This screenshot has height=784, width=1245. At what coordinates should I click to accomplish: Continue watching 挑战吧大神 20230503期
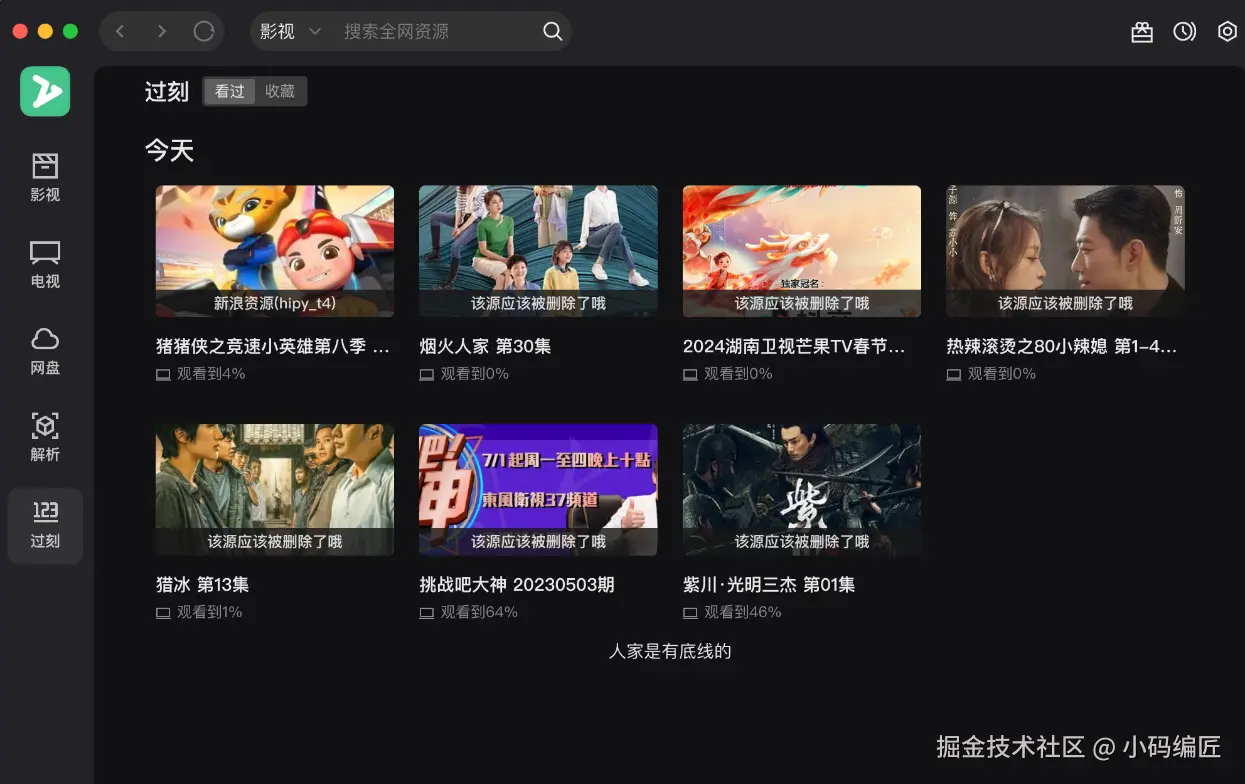tap(538, 489)
